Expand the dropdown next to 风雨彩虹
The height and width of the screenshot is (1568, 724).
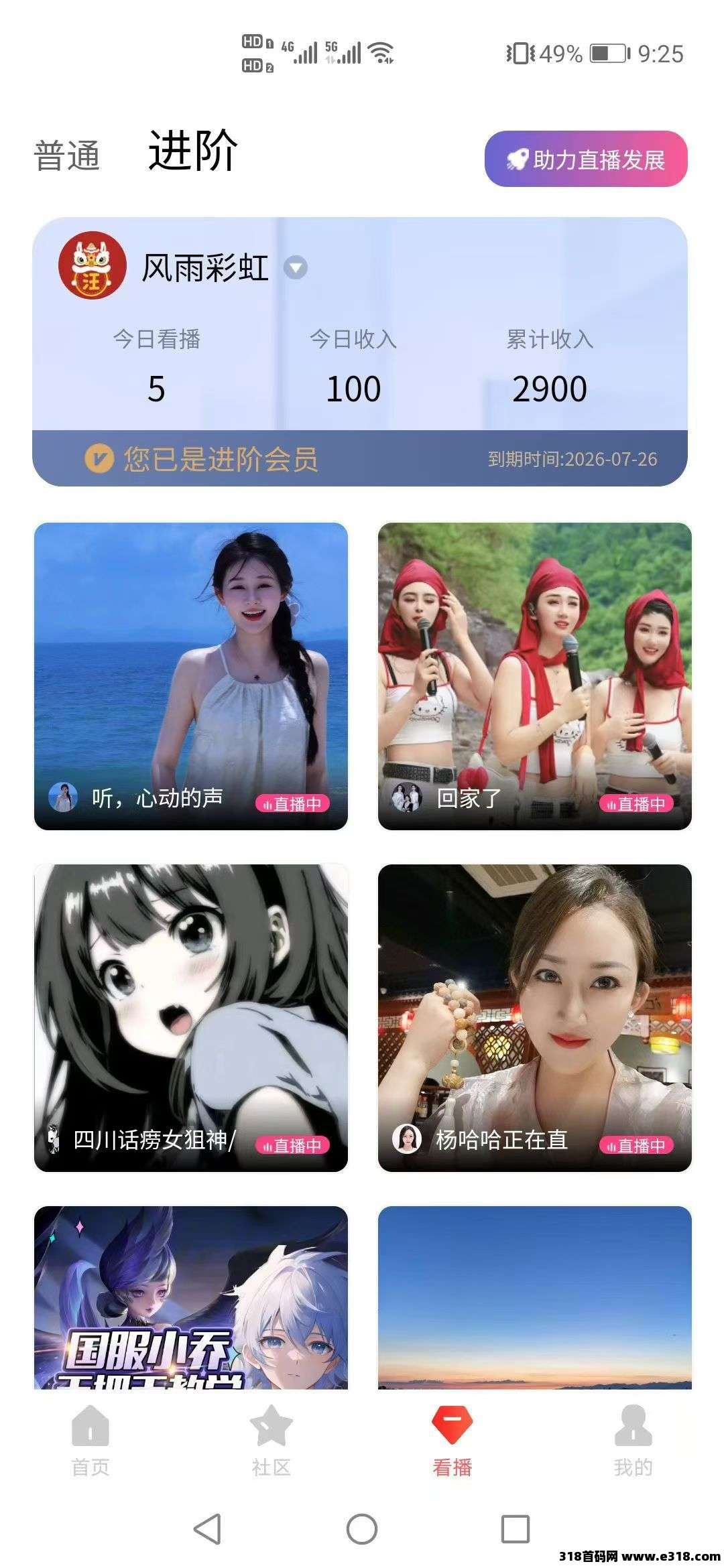[x=296, y=268]
